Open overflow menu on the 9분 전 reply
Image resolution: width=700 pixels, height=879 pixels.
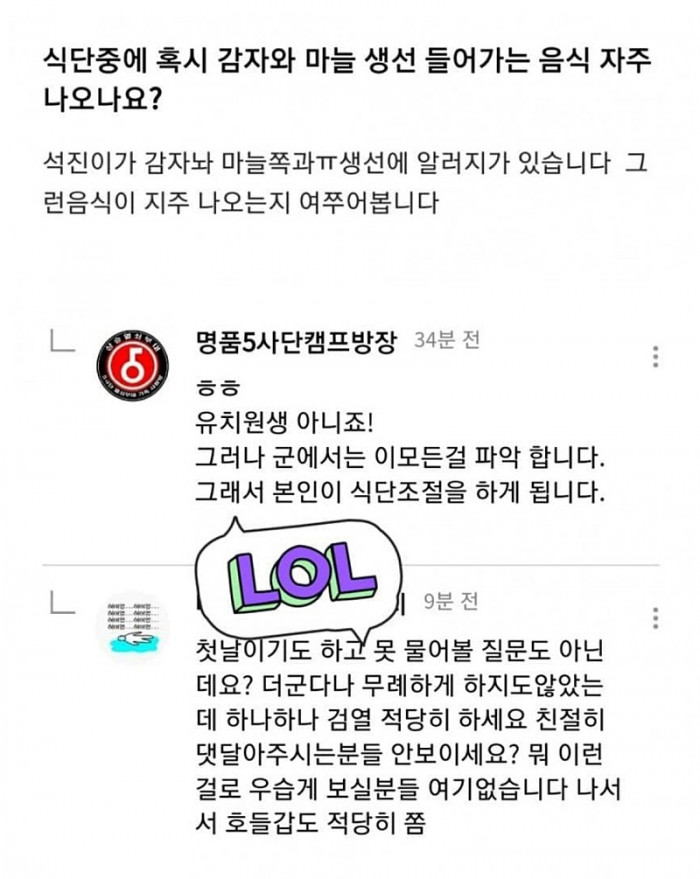655,617
